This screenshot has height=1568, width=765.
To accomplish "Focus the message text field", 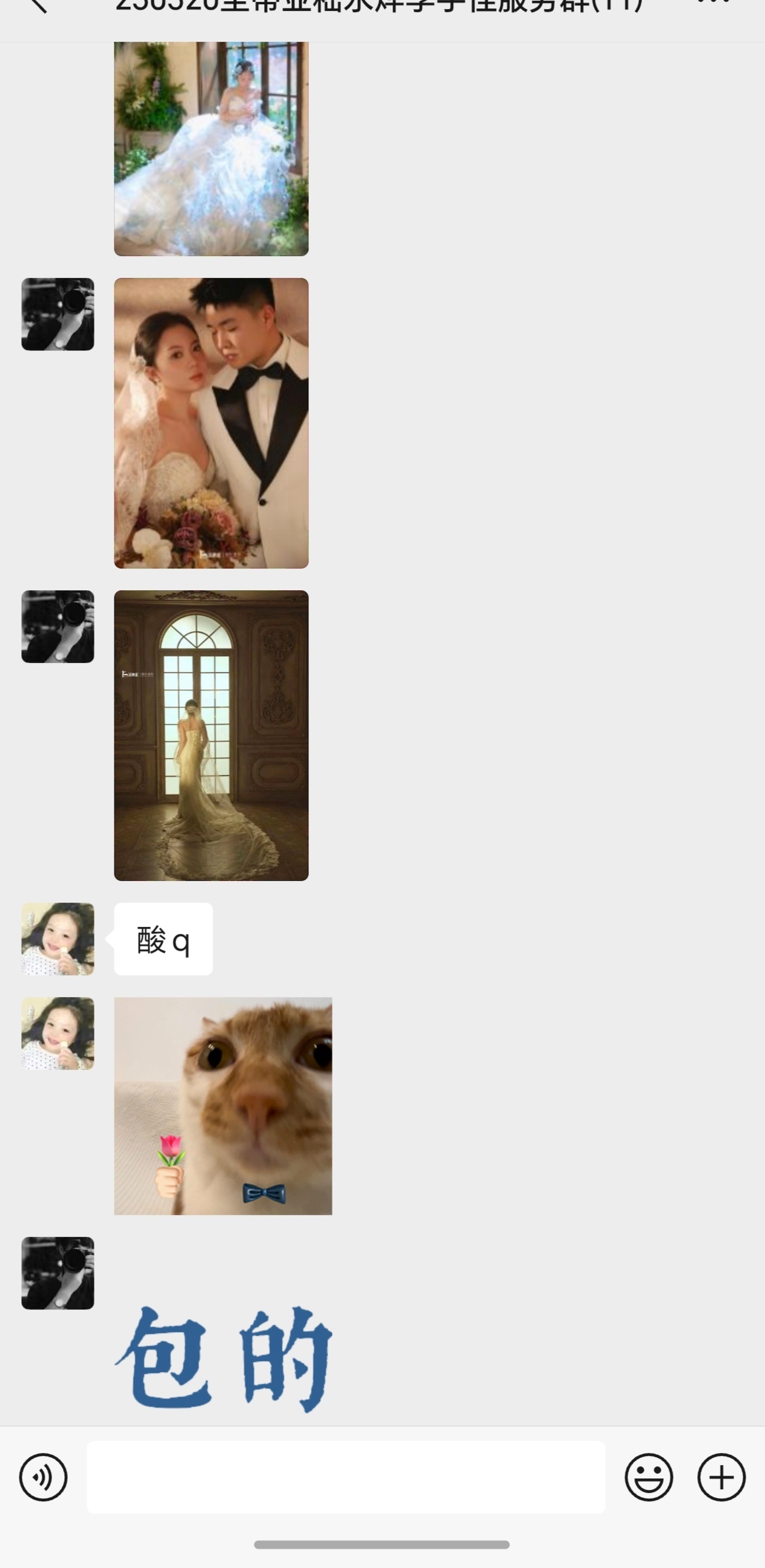I will pos(346,1477).
